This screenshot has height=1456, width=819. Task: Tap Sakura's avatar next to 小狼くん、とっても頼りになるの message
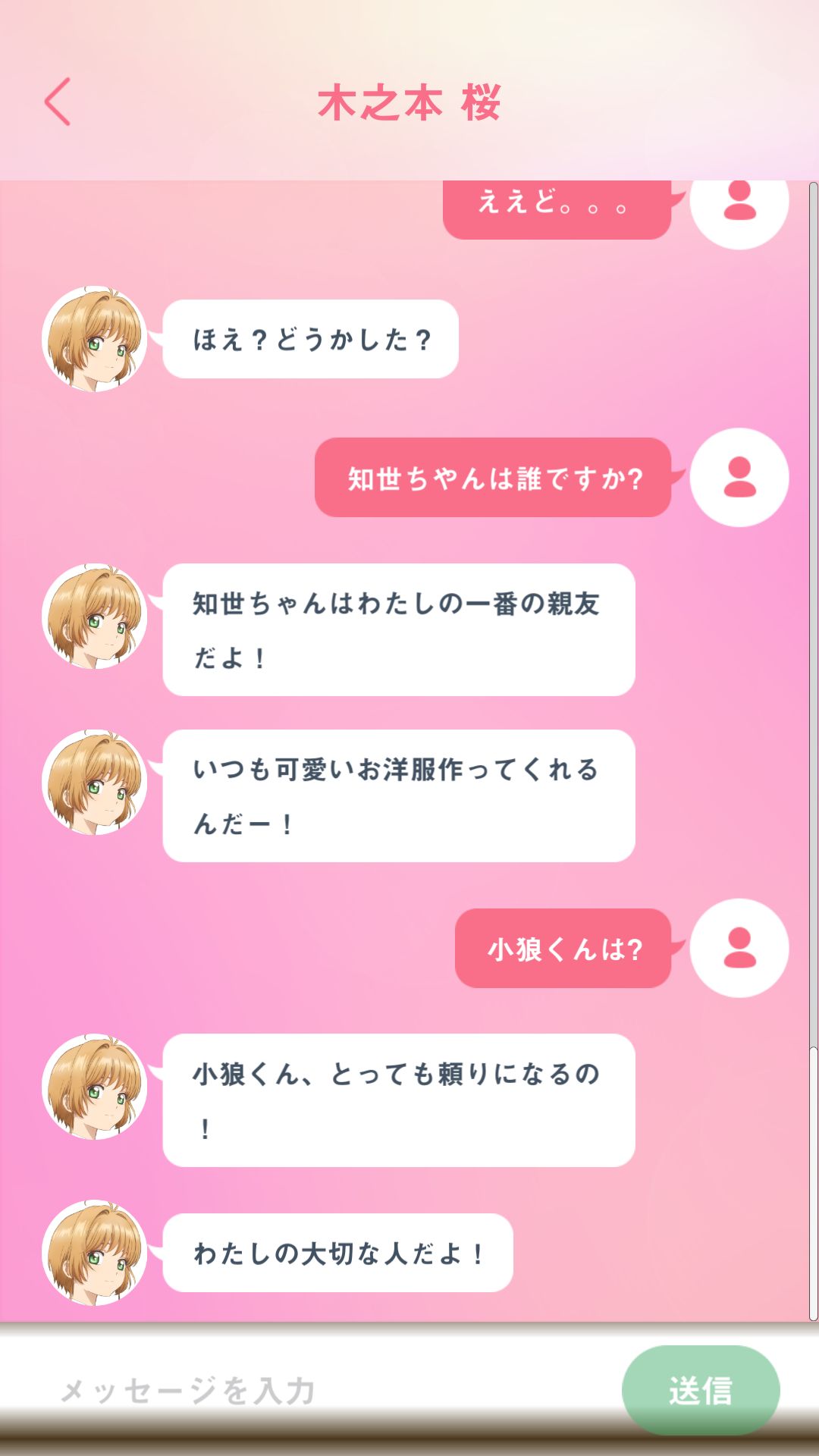(97, 1088)
